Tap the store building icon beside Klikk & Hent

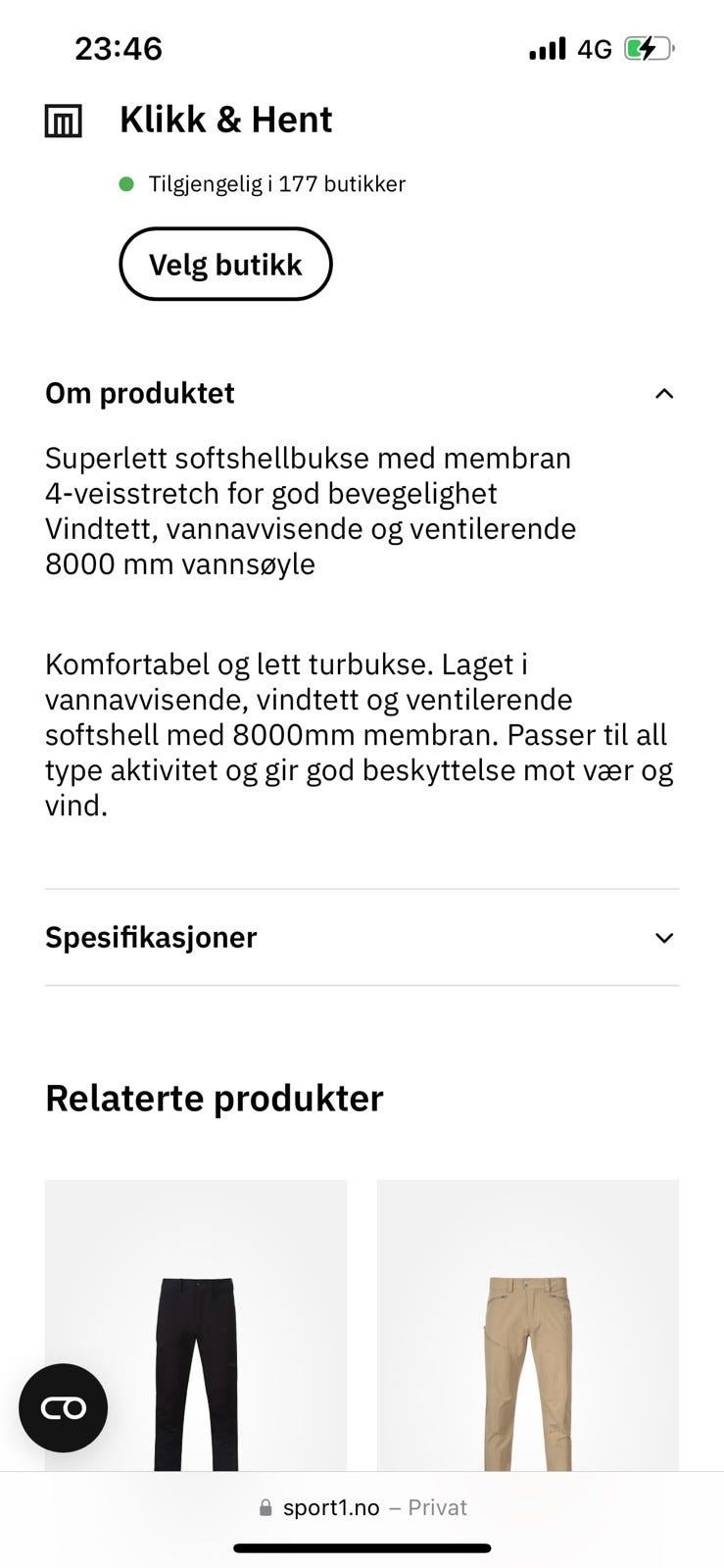(63, 121)
